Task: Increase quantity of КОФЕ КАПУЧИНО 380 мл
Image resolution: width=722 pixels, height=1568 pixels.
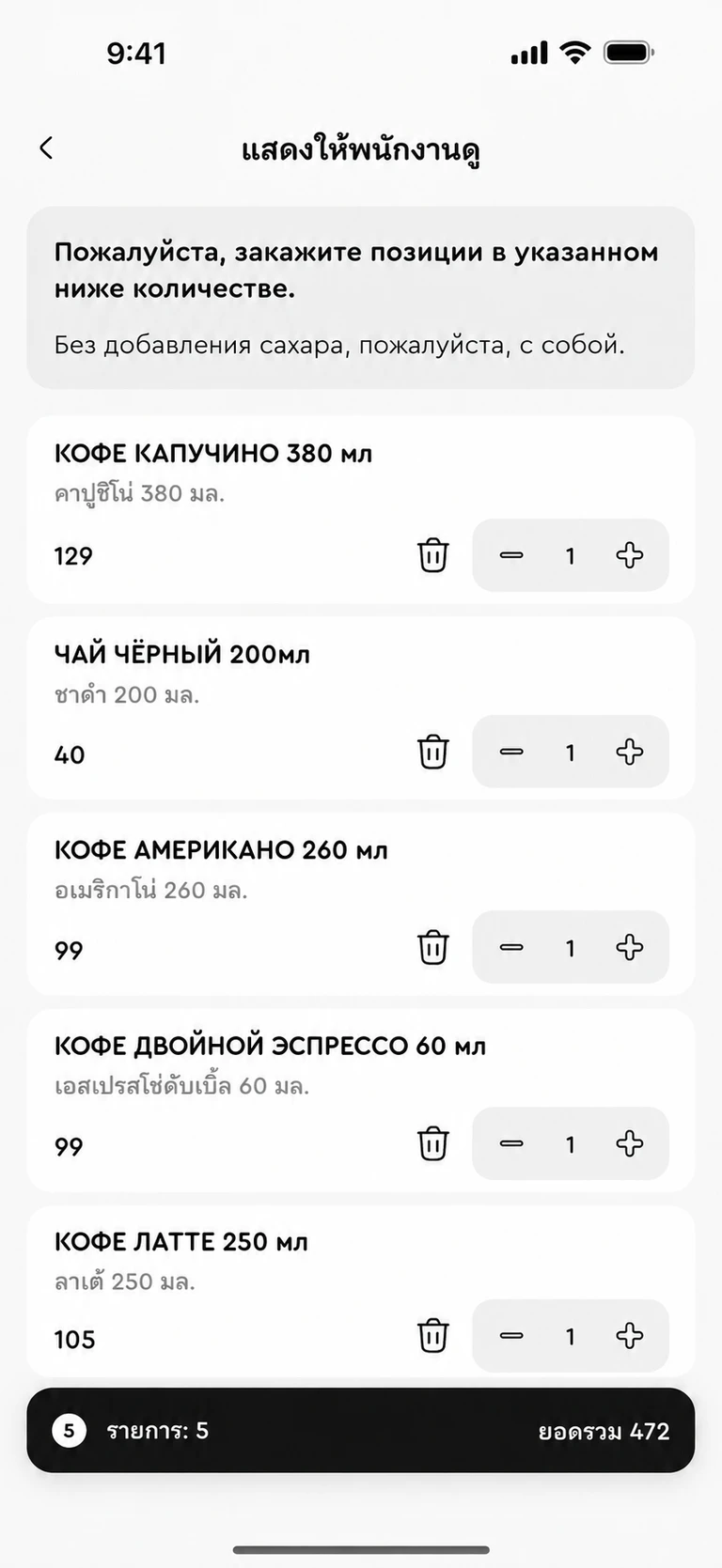Action: tap(630, 555)
